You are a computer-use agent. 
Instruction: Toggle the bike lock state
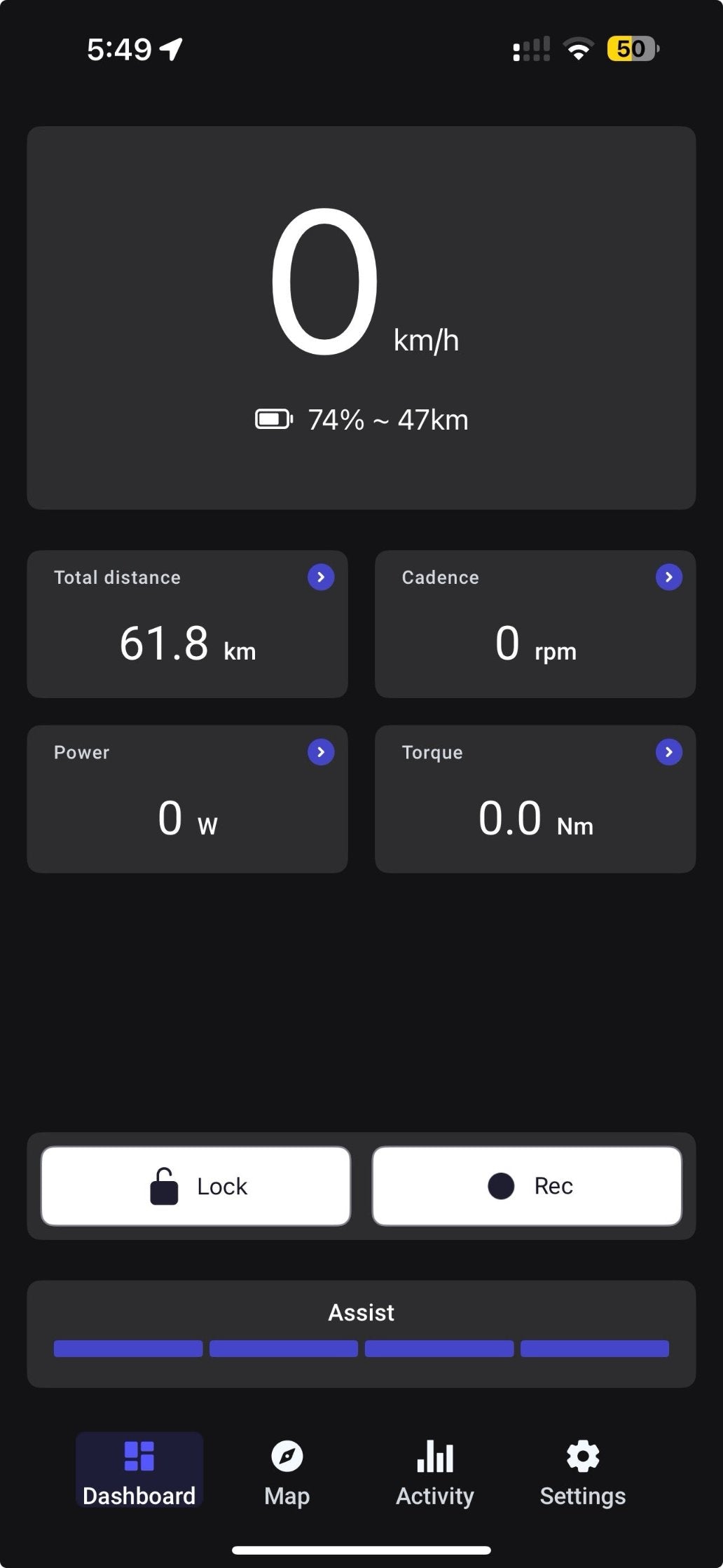click(x=196, y=1185)
